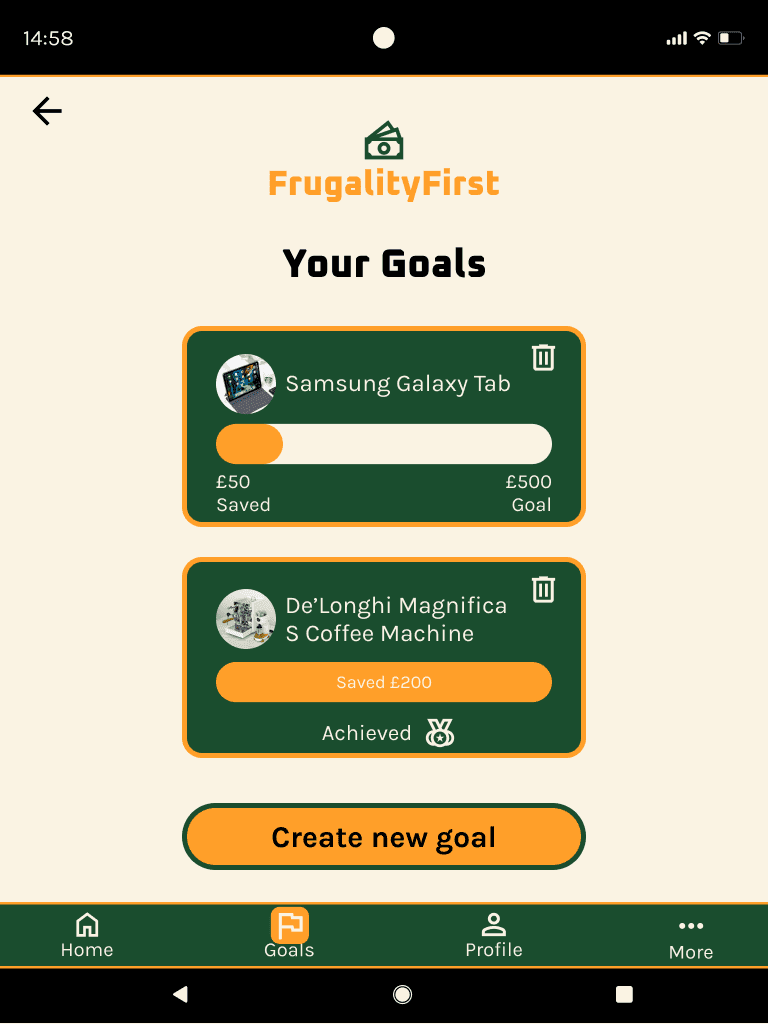Delete the Samsung Galaxy Tab goal
Image resolution: width=768 pixels, height=1024 pixels.
(543, 357)
